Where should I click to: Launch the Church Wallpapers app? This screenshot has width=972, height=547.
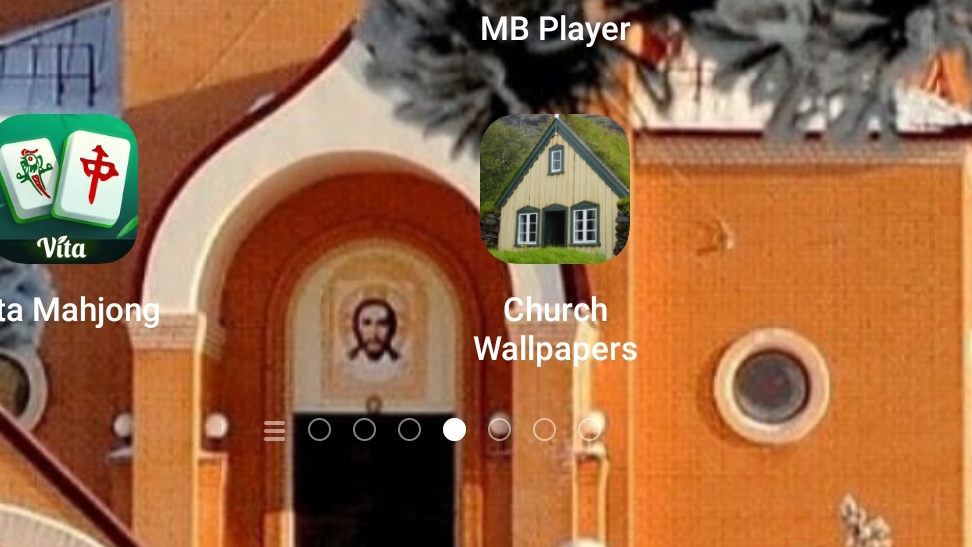pyautogui.click(x=555, y=188)
